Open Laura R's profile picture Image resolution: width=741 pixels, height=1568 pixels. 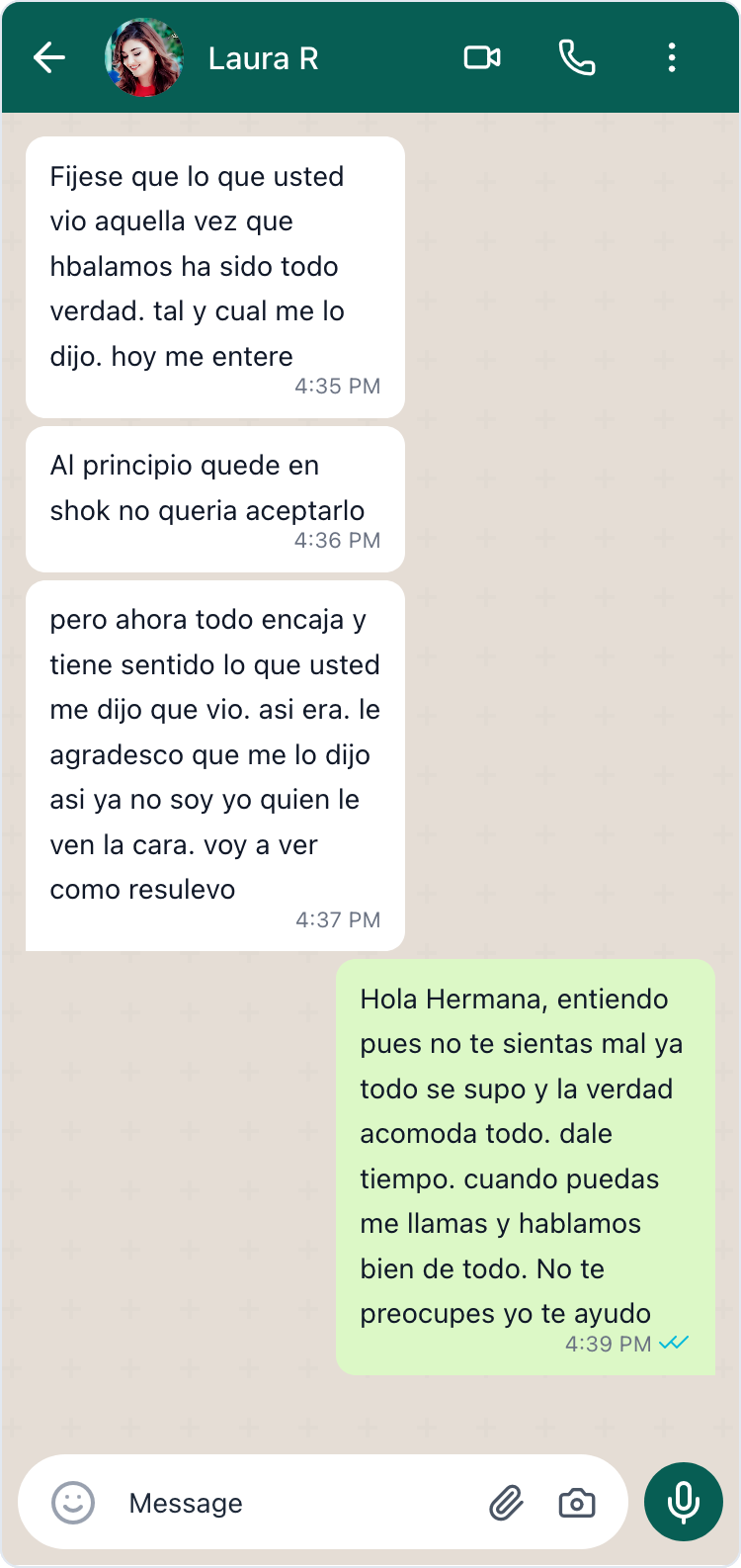[x=144, y=57]
